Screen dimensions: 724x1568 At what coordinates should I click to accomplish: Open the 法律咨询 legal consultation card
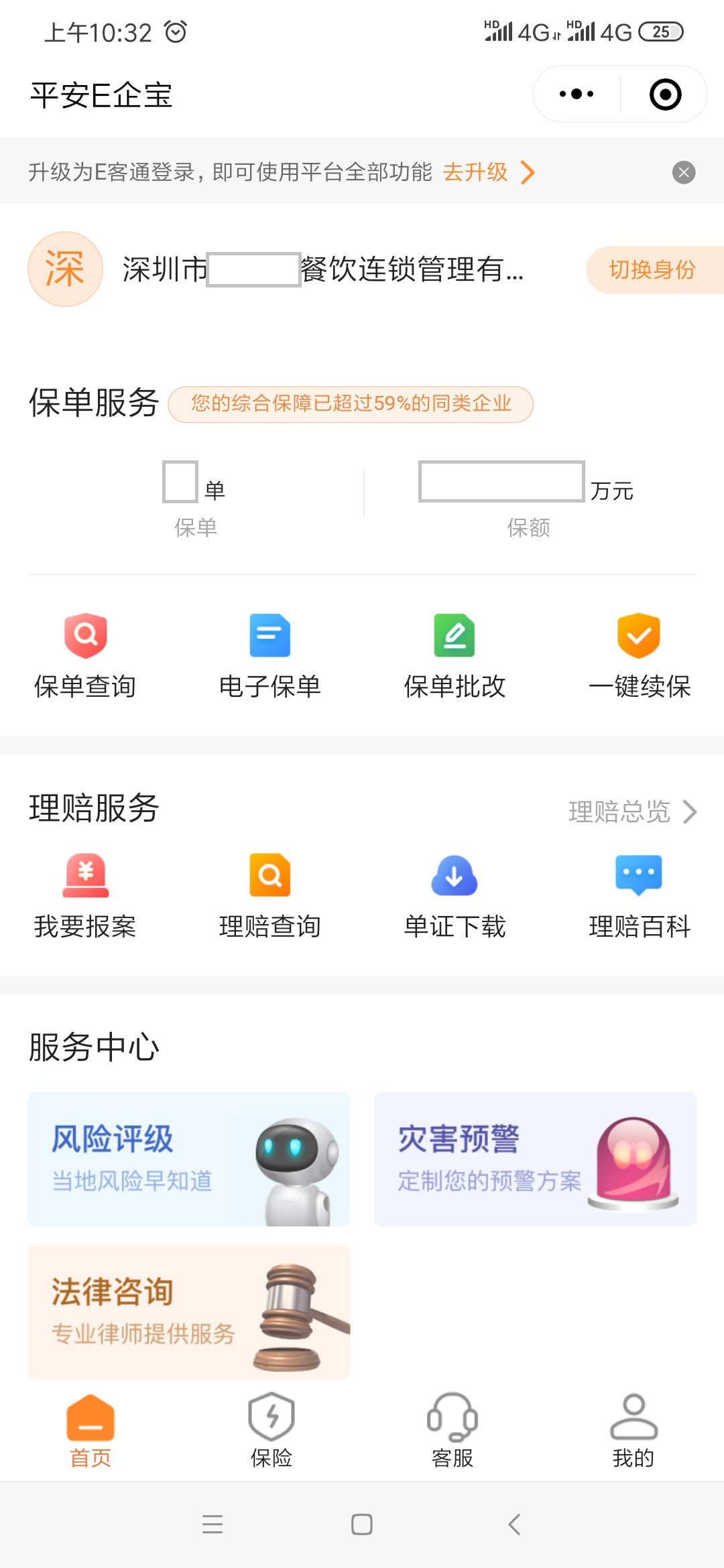189,1312
